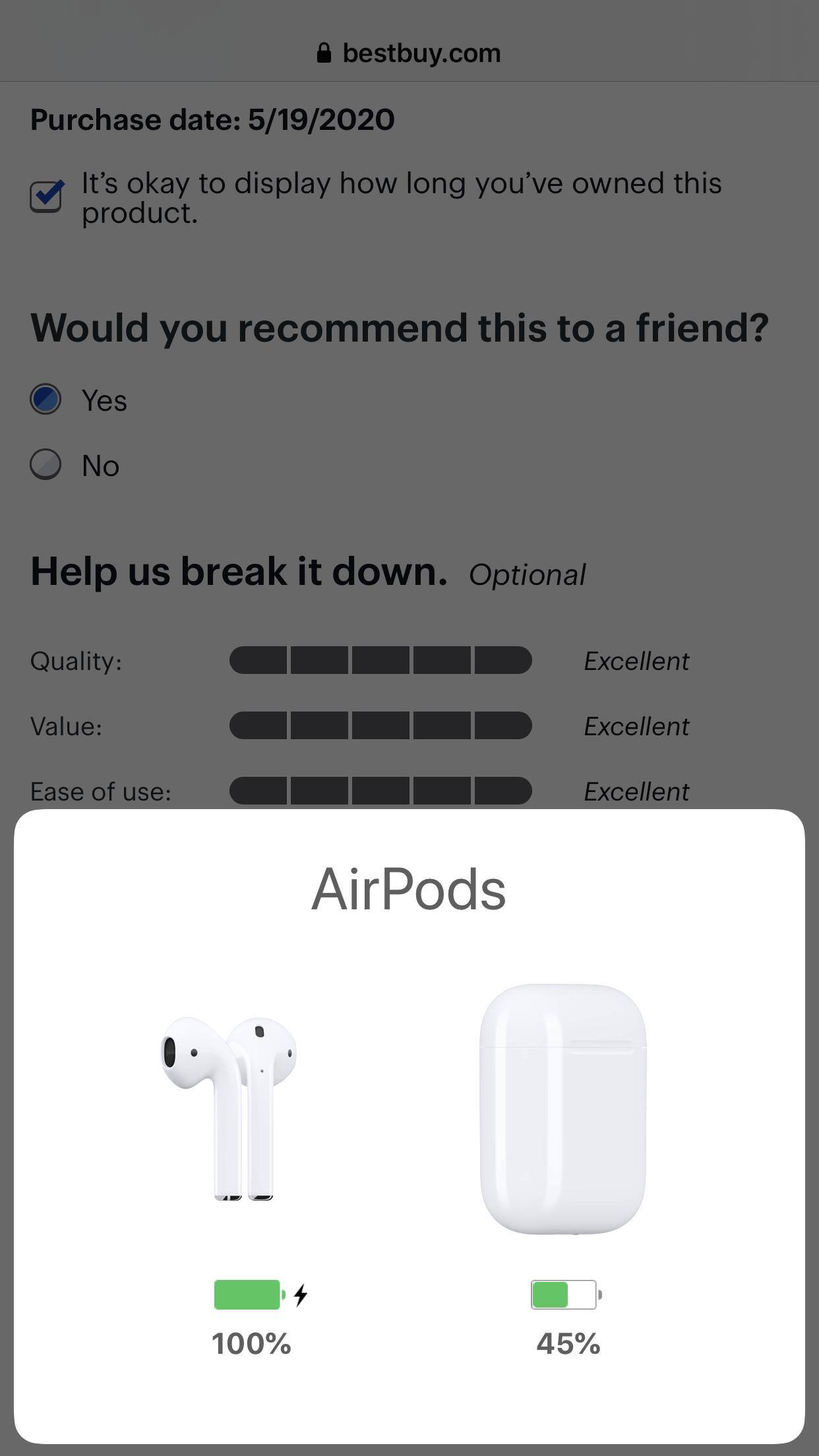Screen dimensions: 819x1456
Task: Select No for recommend to a friend
Action: click(45, 465)
